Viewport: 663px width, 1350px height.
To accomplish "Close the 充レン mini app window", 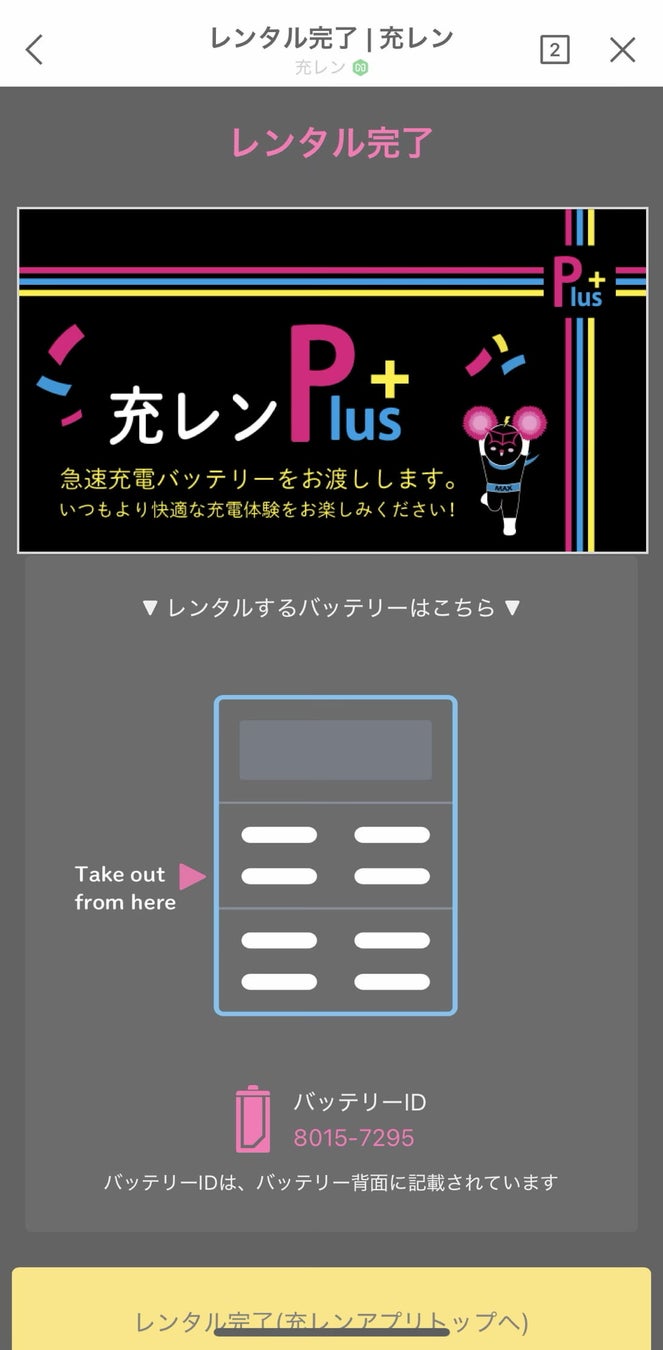I will [622, 49].
